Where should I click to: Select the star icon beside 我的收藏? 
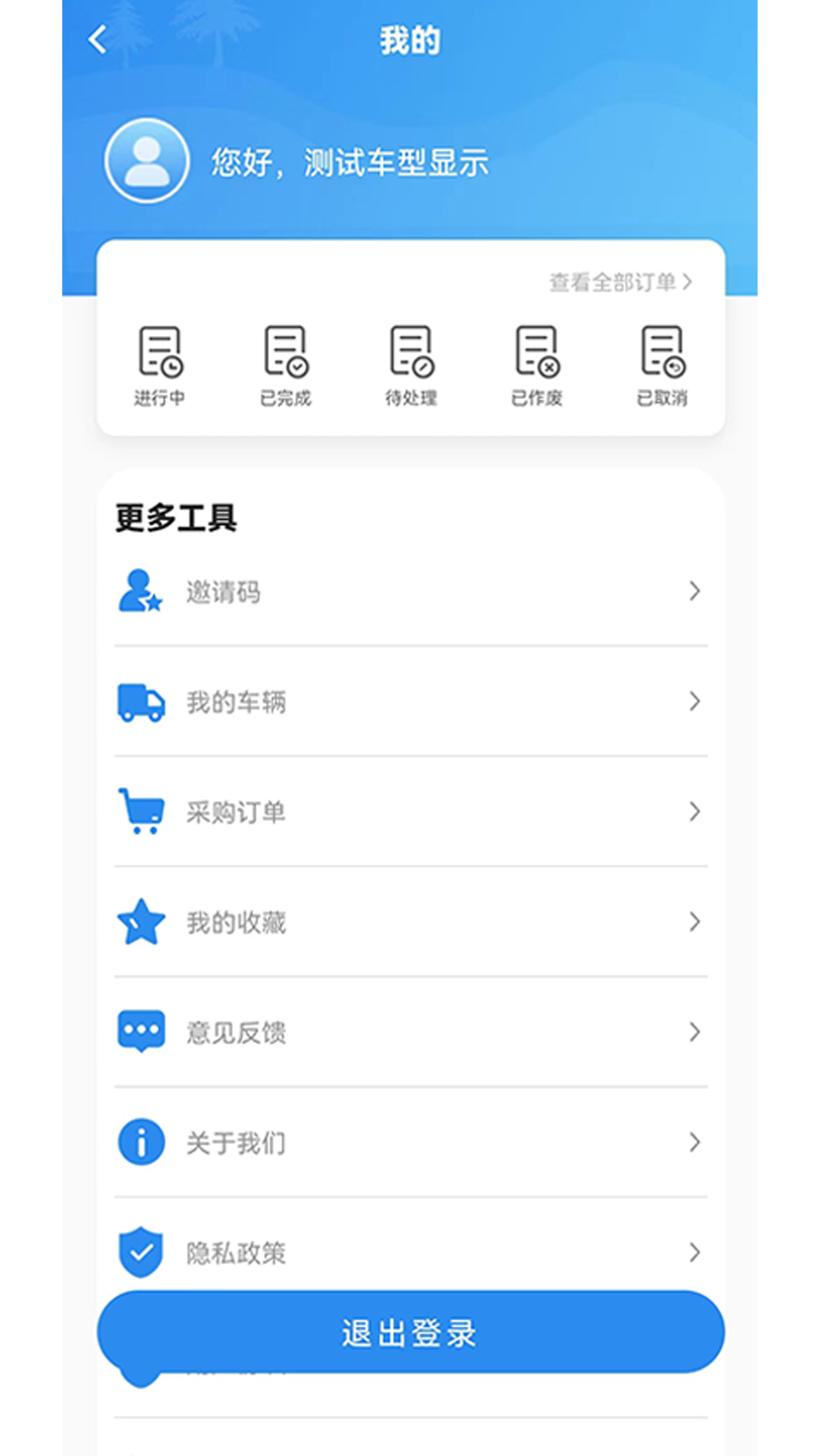[x=140, y=922]
